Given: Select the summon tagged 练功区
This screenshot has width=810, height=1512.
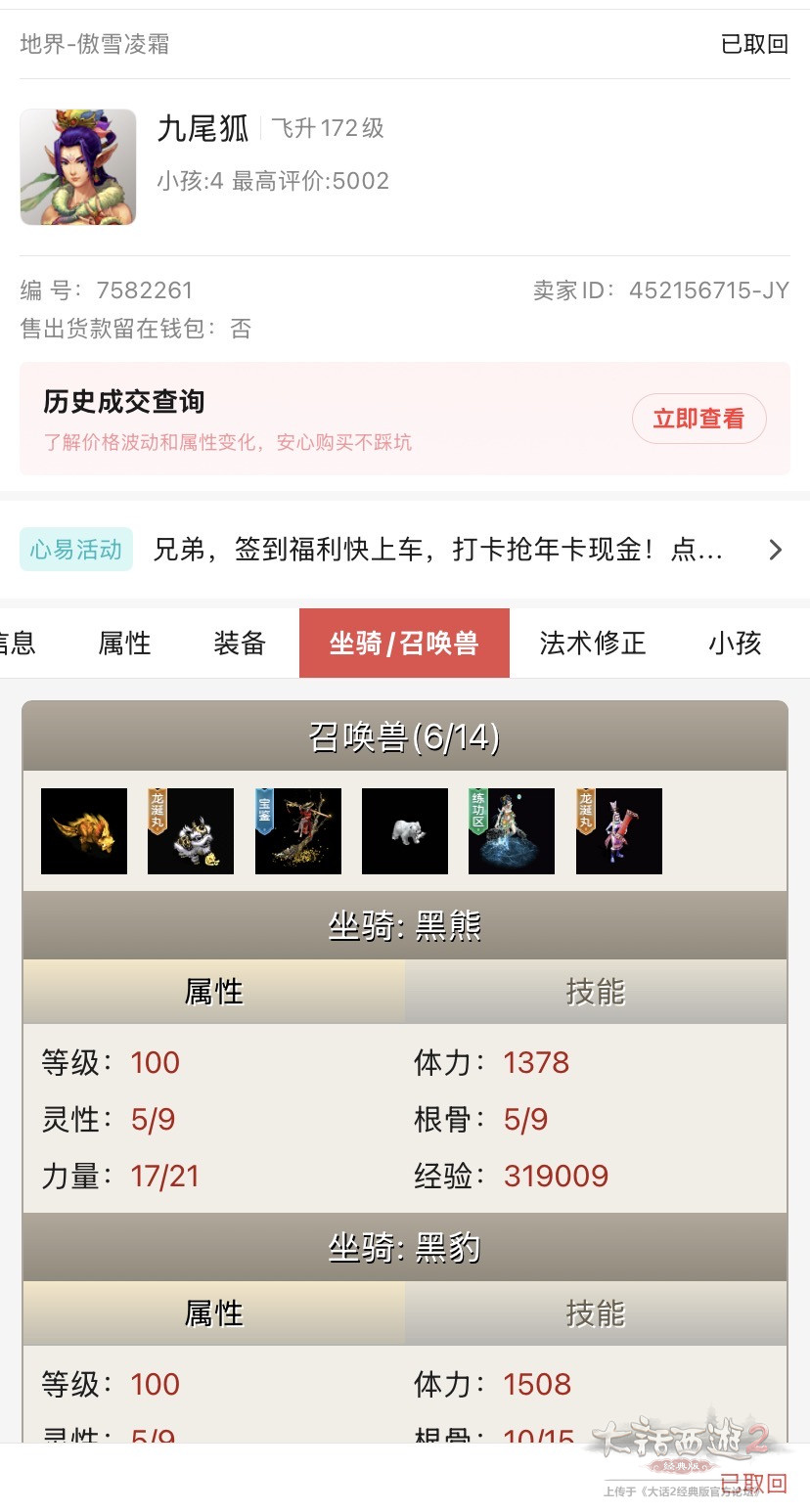Looking at the screenshot, I should [512, 831].
